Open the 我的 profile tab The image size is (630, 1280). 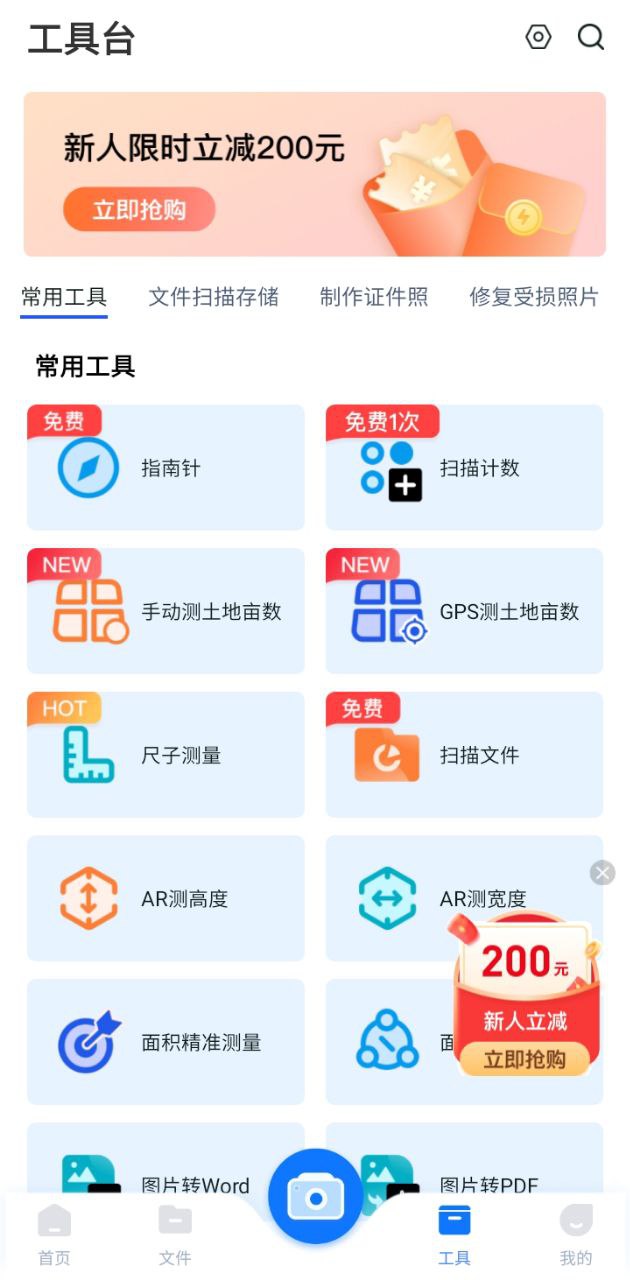(576, 1235)
